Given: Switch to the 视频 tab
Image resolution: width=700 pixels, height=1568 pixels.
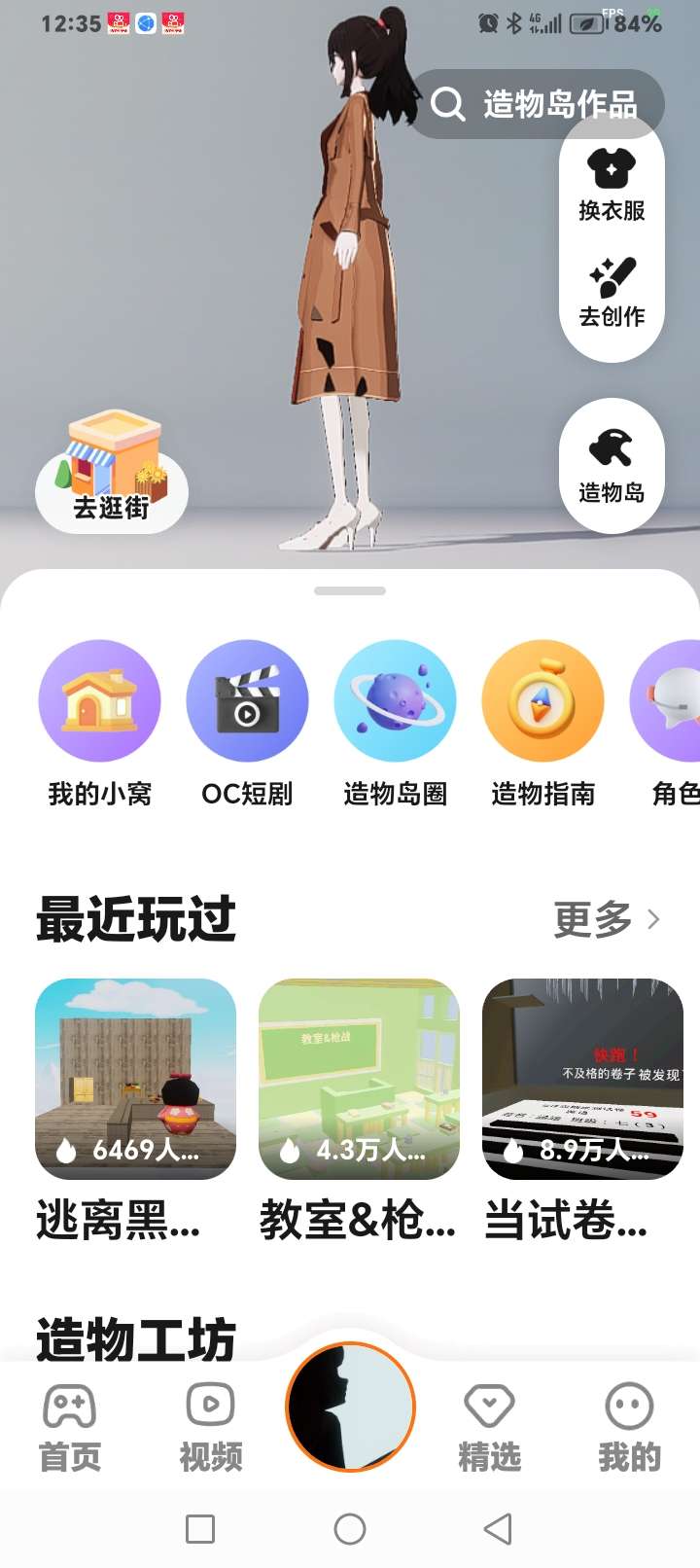Looking at the screenshot, I should pos(211,1427).
